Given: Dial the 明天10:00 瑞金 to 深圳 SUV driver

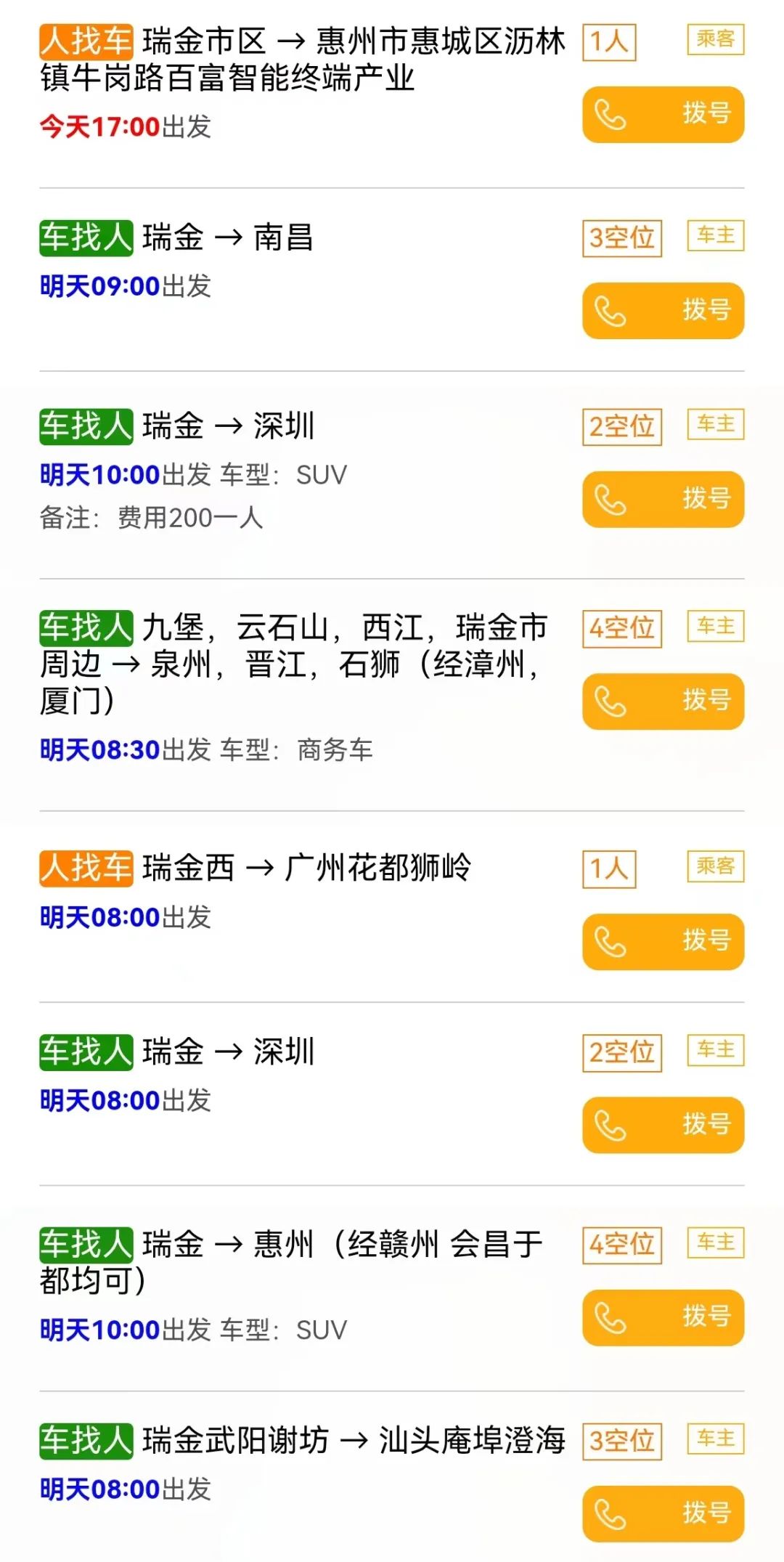Looking at the screenshot, I should (663, 500).
